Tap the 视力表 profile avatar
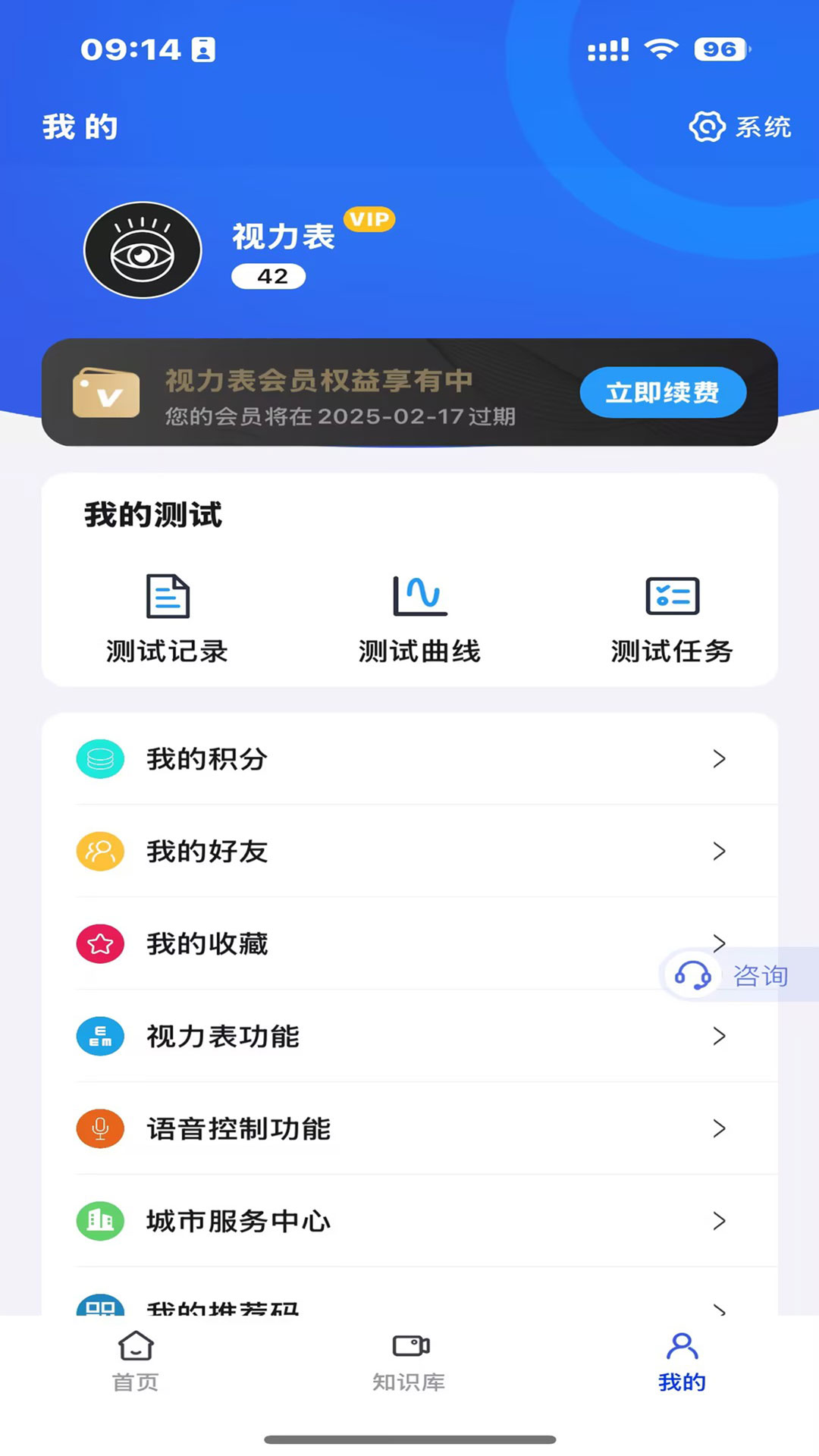This screenshot has height=1456, width=819. tap(143, 251)
